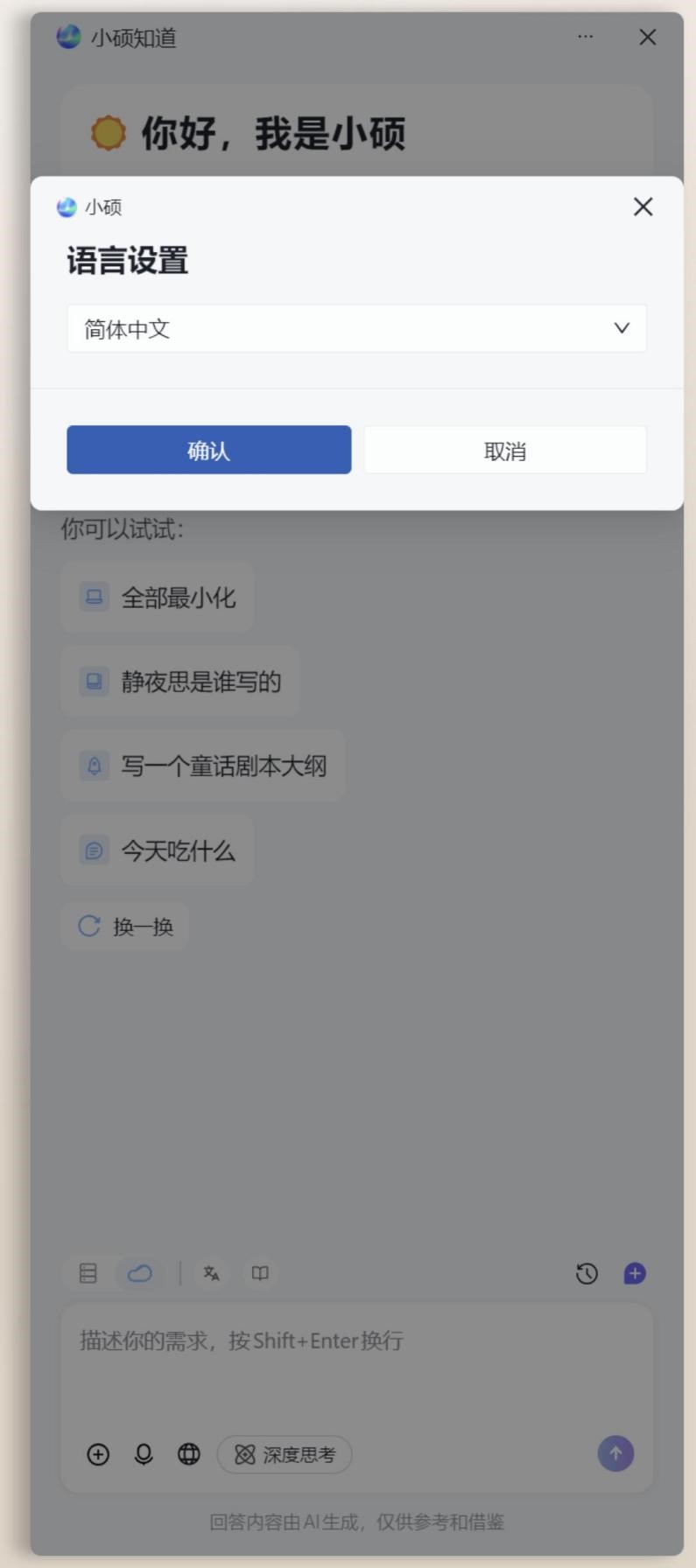Toggle the globe web search icon
Viewport: 696px width, 1568px height.
189,1454
